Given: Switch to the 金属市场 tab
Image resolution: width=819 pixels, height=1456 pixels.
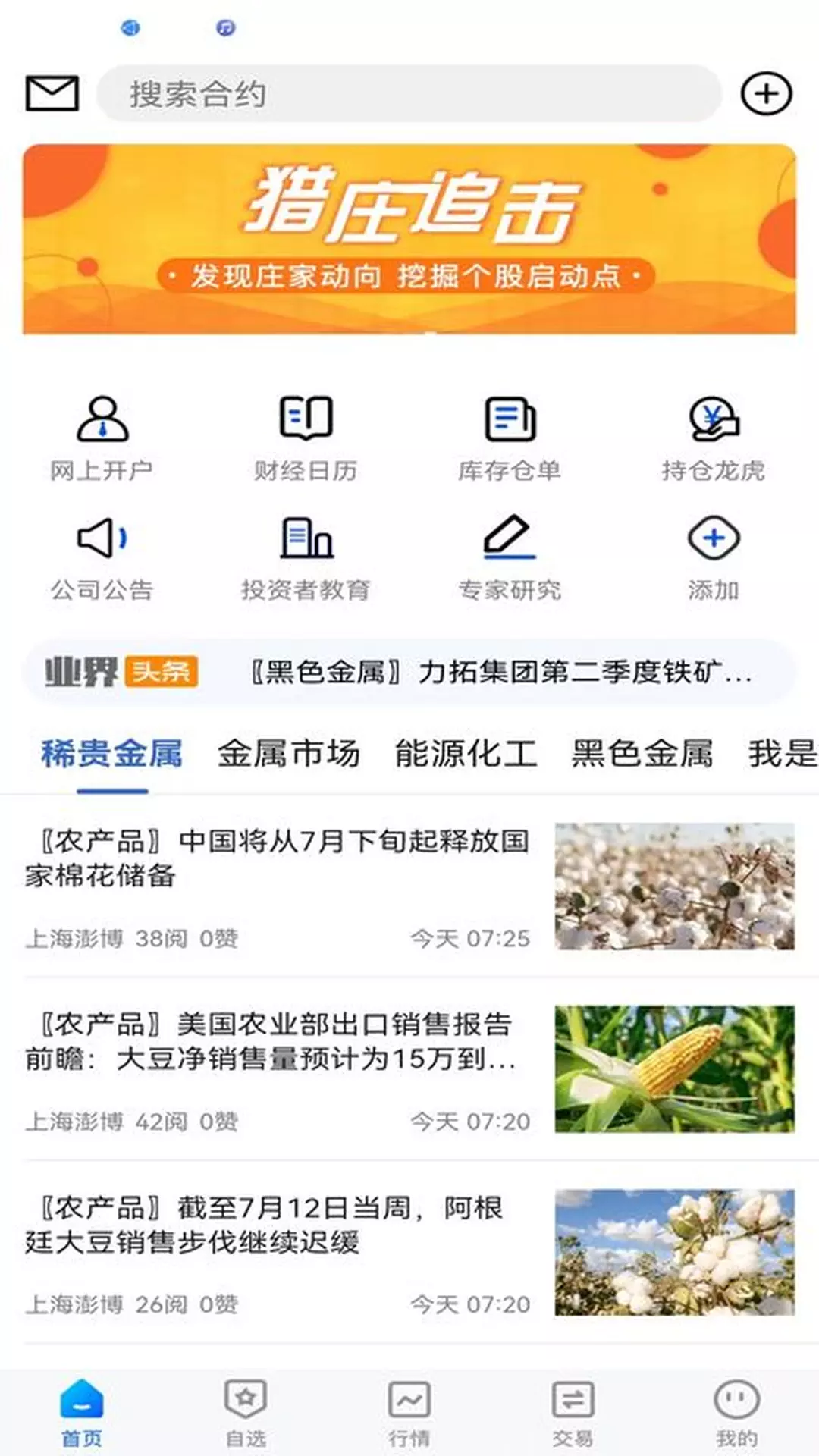Looking at the screenshot, I should 289,754.
